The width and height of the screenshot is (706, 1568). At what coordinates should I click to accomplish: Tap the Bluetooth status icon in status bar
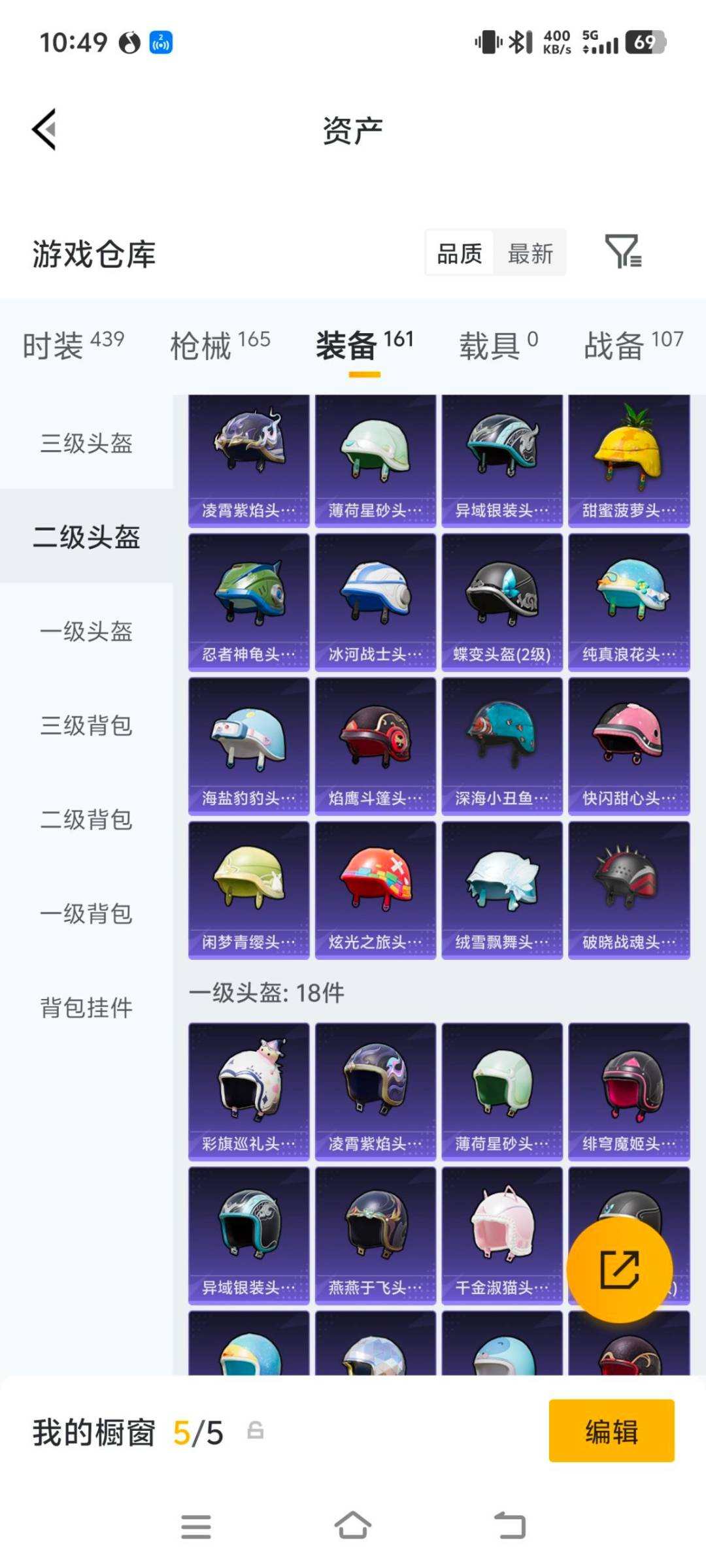pos(519,41)
